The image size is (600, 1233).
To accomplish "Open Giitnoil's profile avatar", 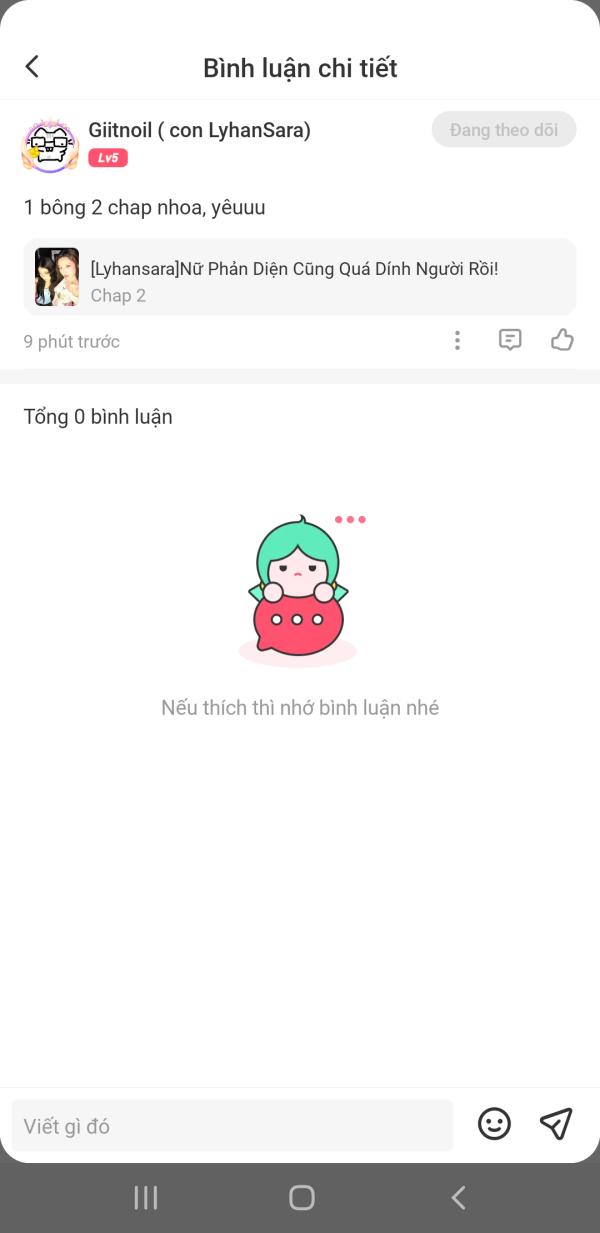I will click(x=50, y=144).
